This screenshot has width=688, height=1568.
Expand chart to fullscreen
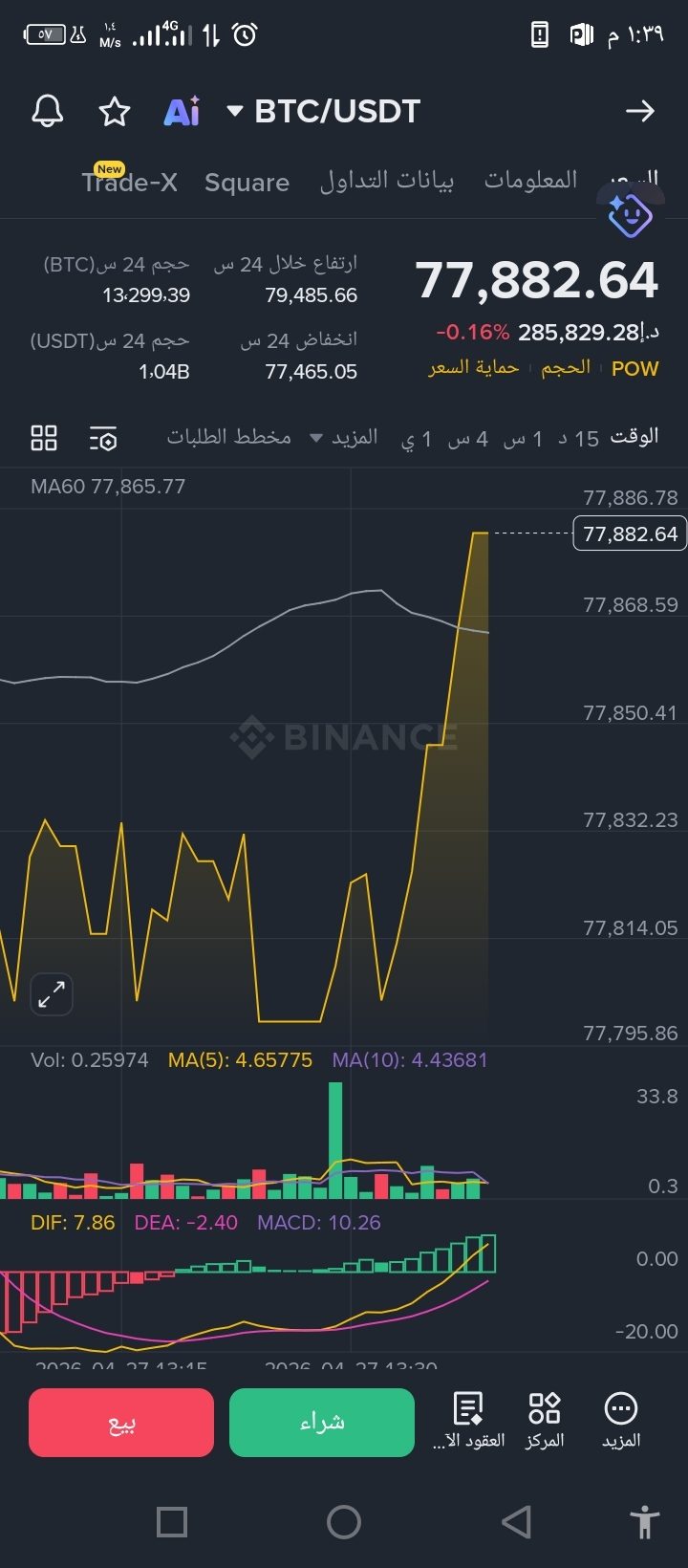[52, 994]
